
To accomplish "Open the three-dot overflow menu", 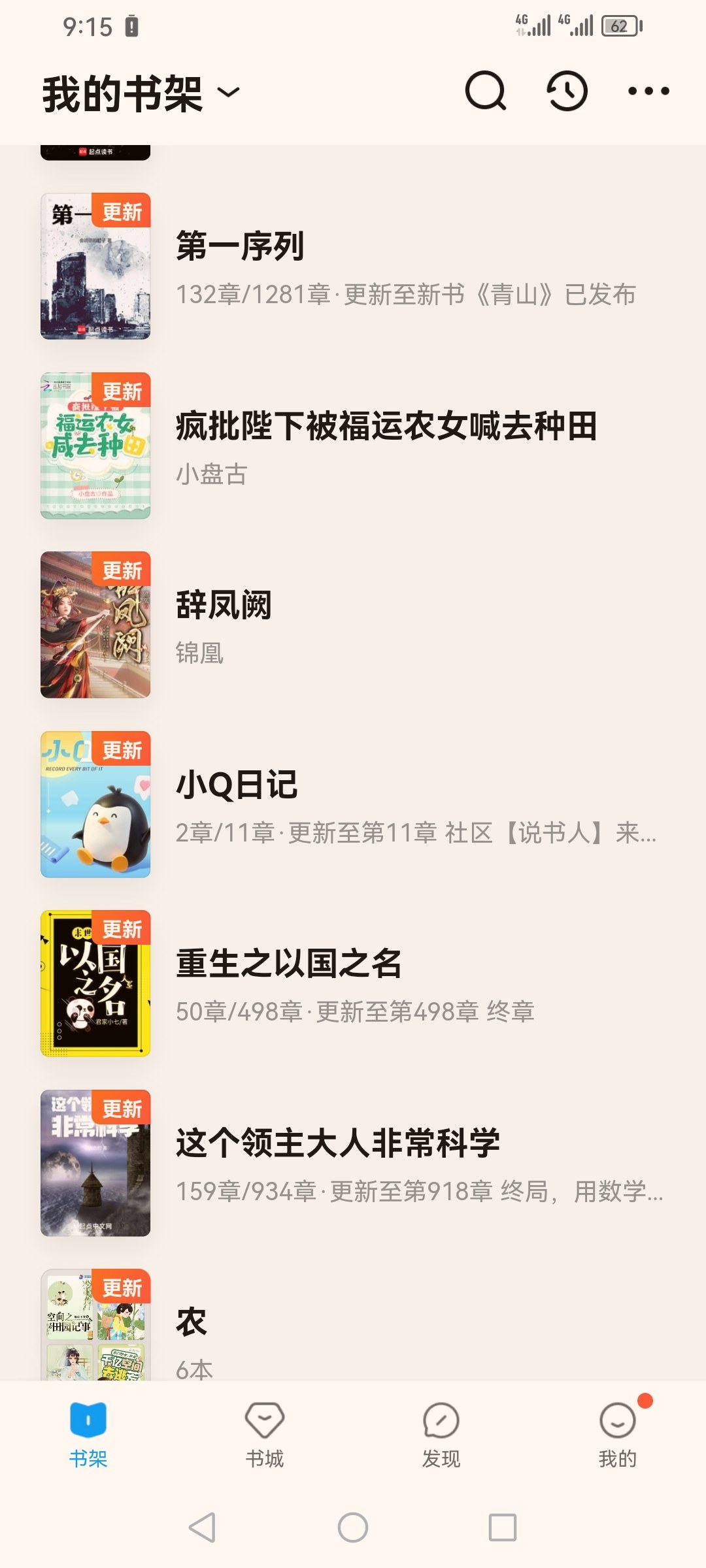I will (x=648, y=91).
